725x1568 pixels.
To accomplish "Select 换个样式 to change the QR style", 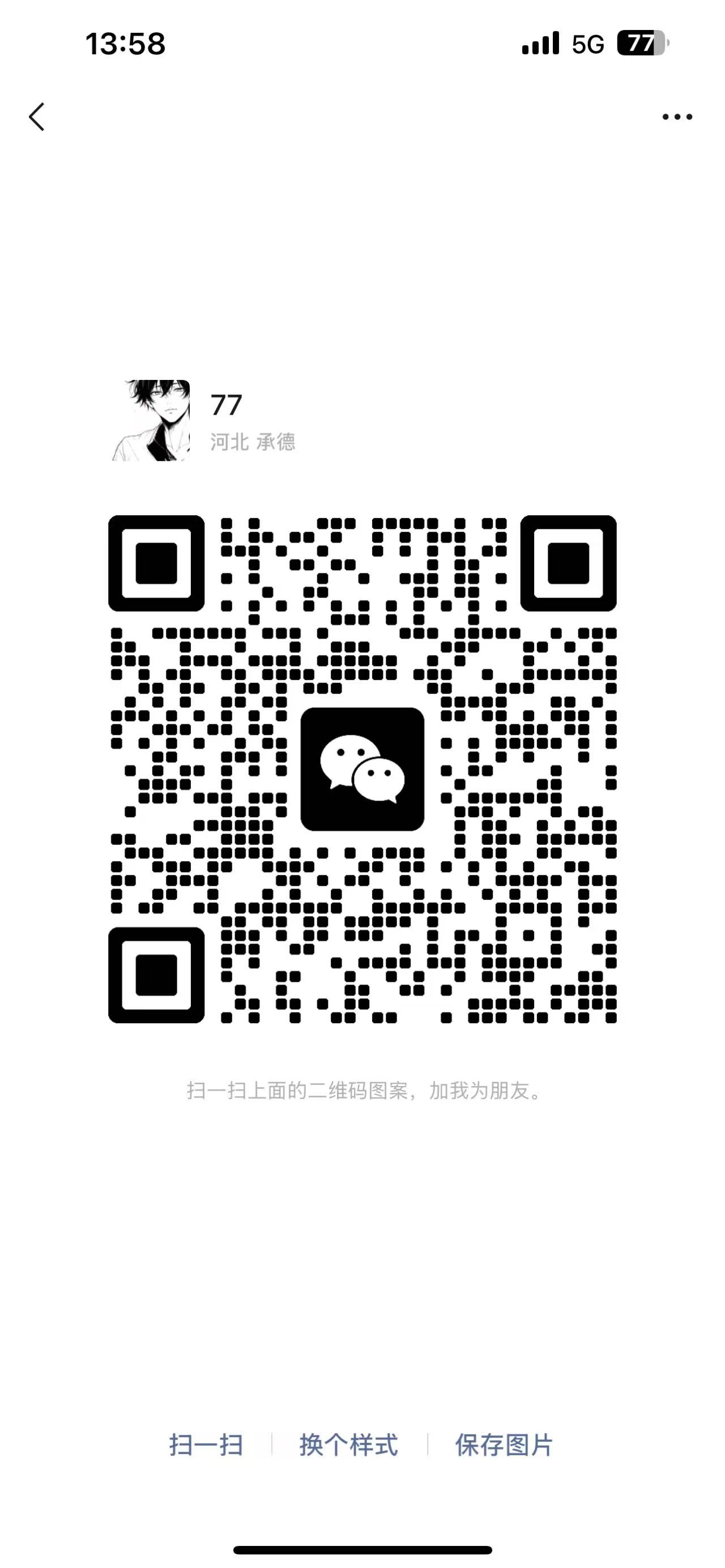I will [x=349, y=1445].
